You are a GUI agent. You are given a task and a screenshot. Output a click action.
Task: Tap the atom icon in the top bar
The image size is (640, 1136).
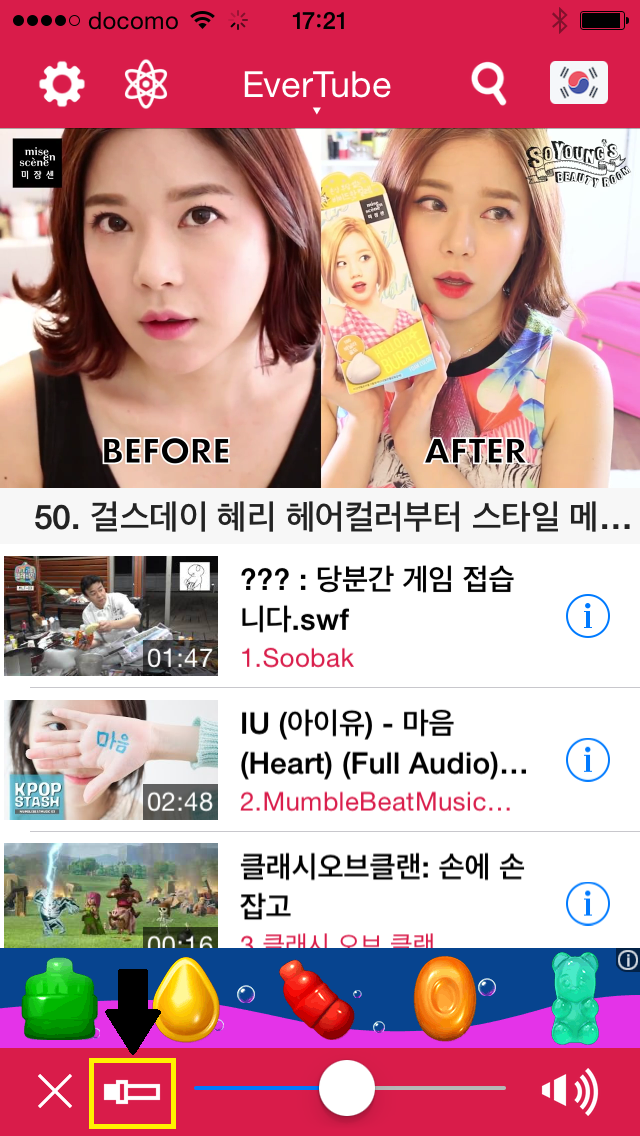click(146, 85)
